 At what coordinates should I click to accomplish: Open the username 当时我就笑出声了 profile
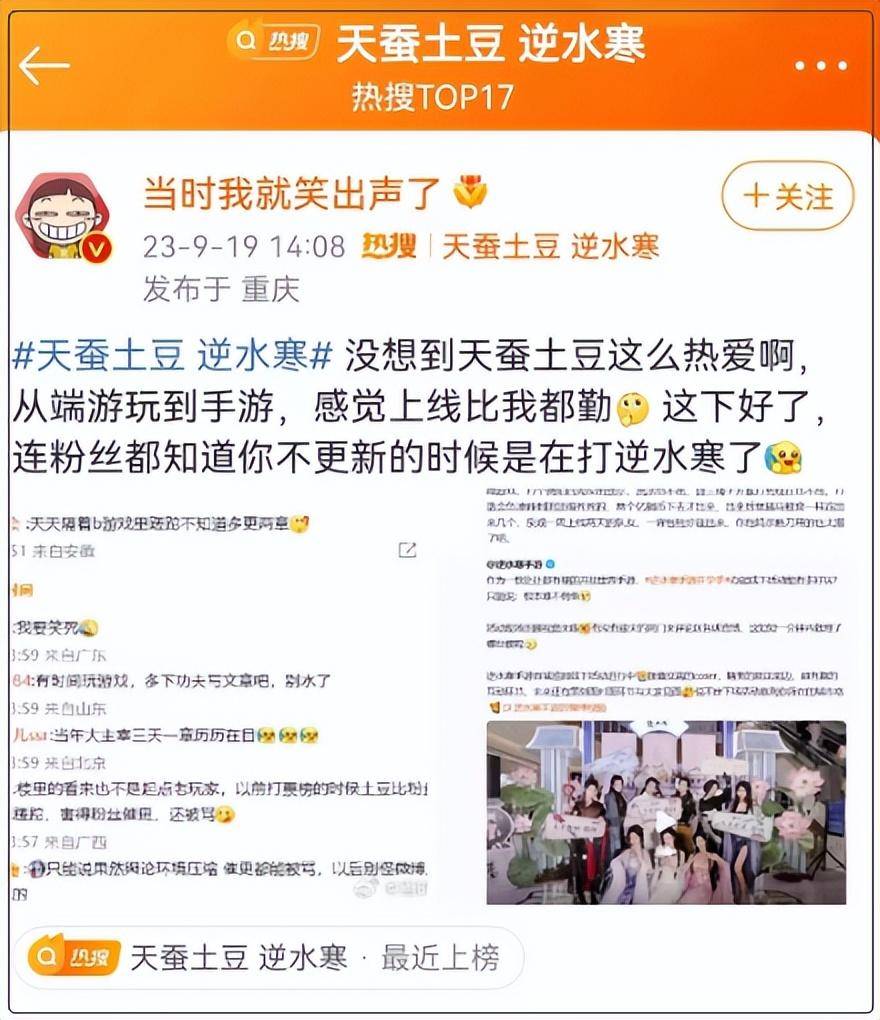pos(291,194)
